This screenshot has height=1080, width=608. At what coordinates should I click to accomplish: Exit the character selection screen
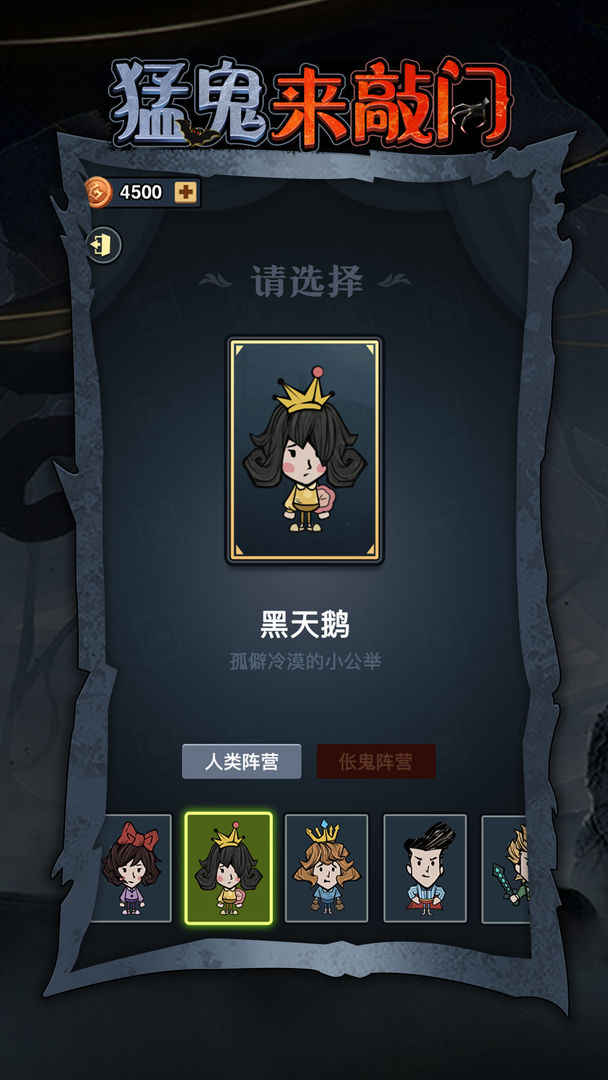click(x=102, y=245)
